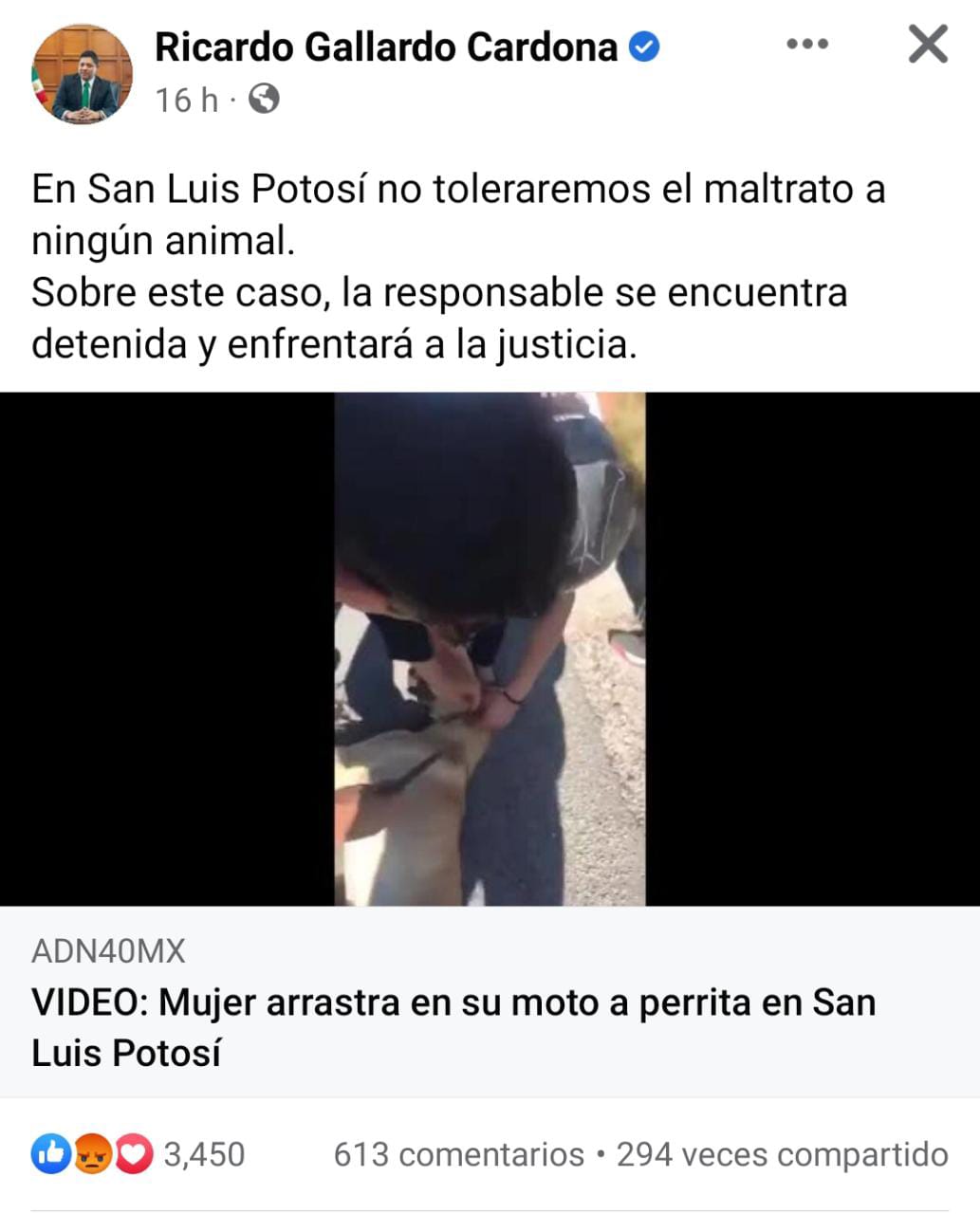Open the ADN40MX video preview
This screenshot has width=980, height=1214.
[x=490, y=649]
